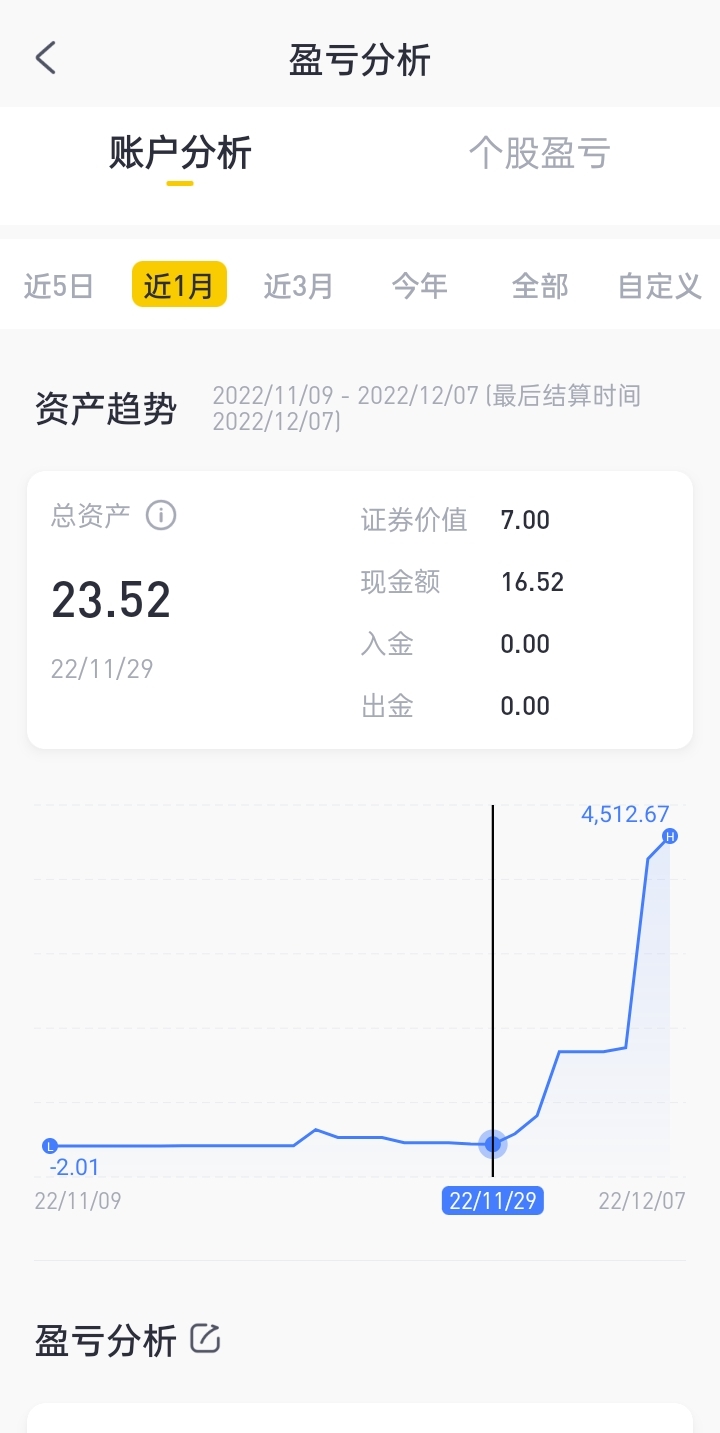Viewport: 720px width, 1433px height.
Task: Switch to the 个股盈亏 tab
Action: pyautogui.click(x=540, y=154)
